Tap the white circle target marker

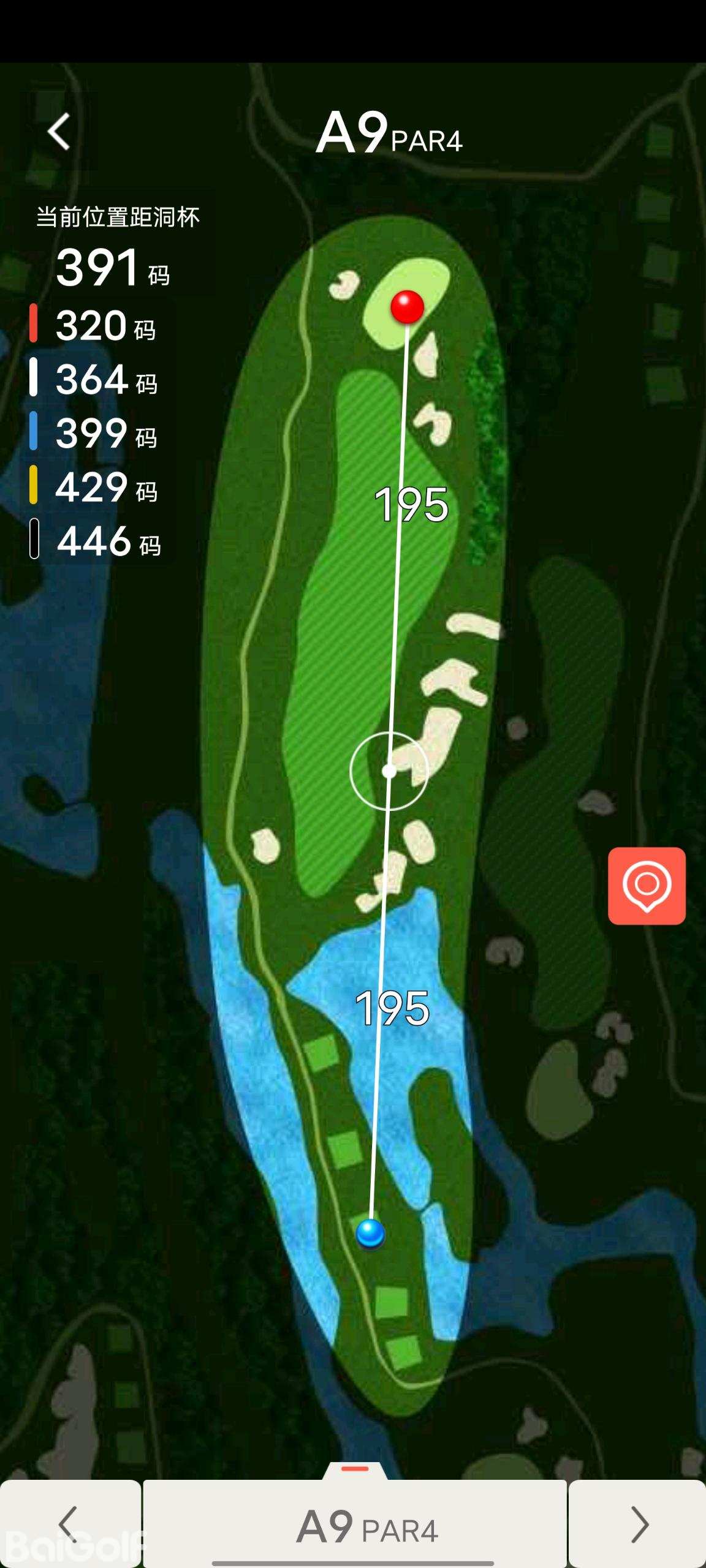[389, 771]
